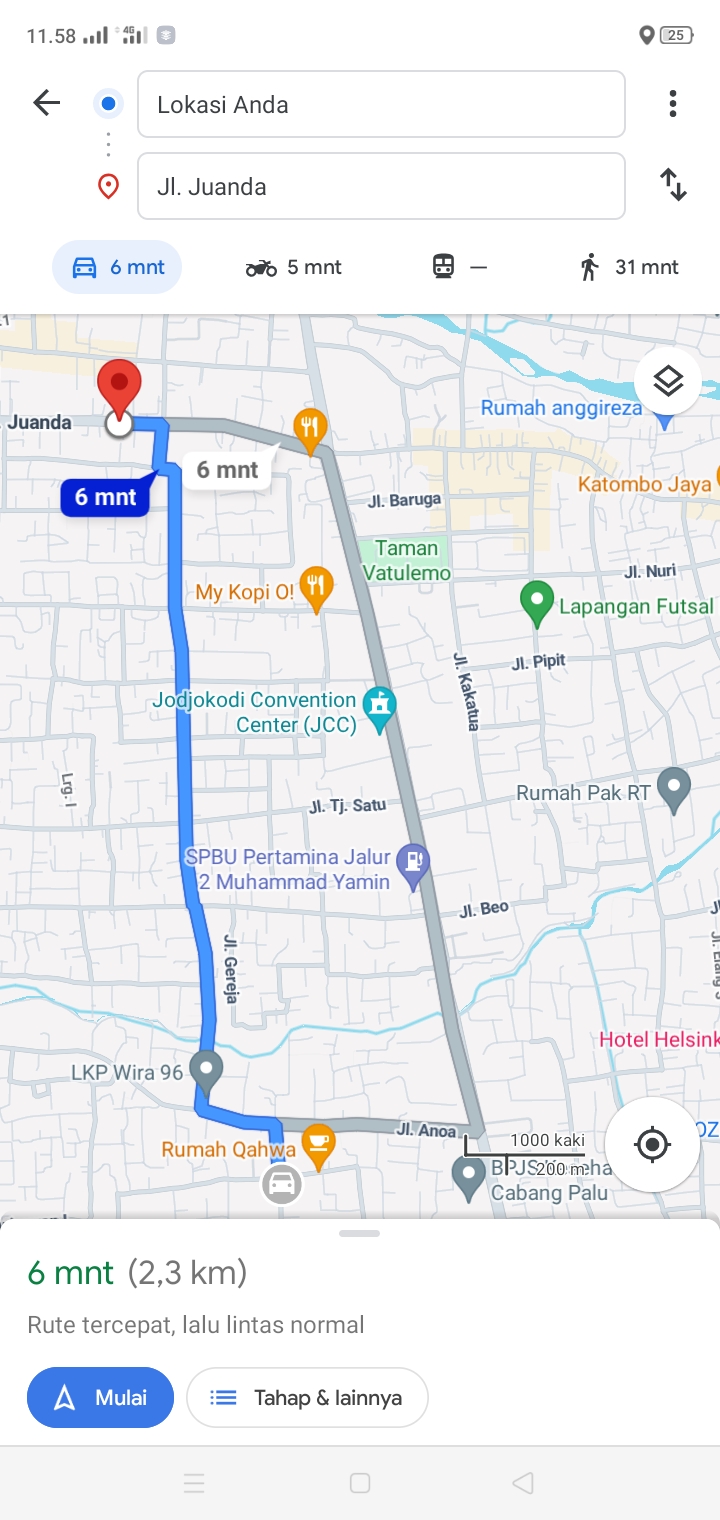The width and height of the screenshot is (720, 1520).
Task: Edit the destination Jl. Juanda field
Action: (x=381, y=186)
